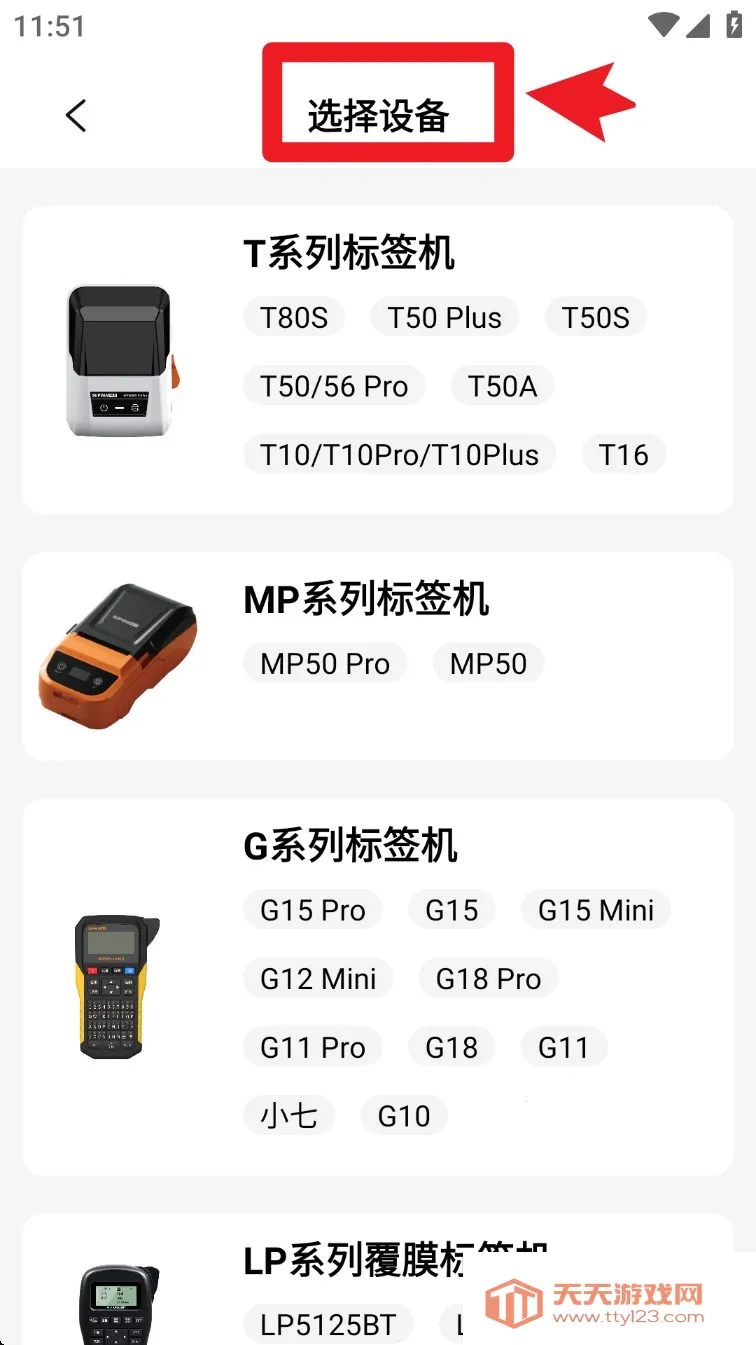
Task: Select the T80S label printer chip
Action: click(x=294, y=318)
